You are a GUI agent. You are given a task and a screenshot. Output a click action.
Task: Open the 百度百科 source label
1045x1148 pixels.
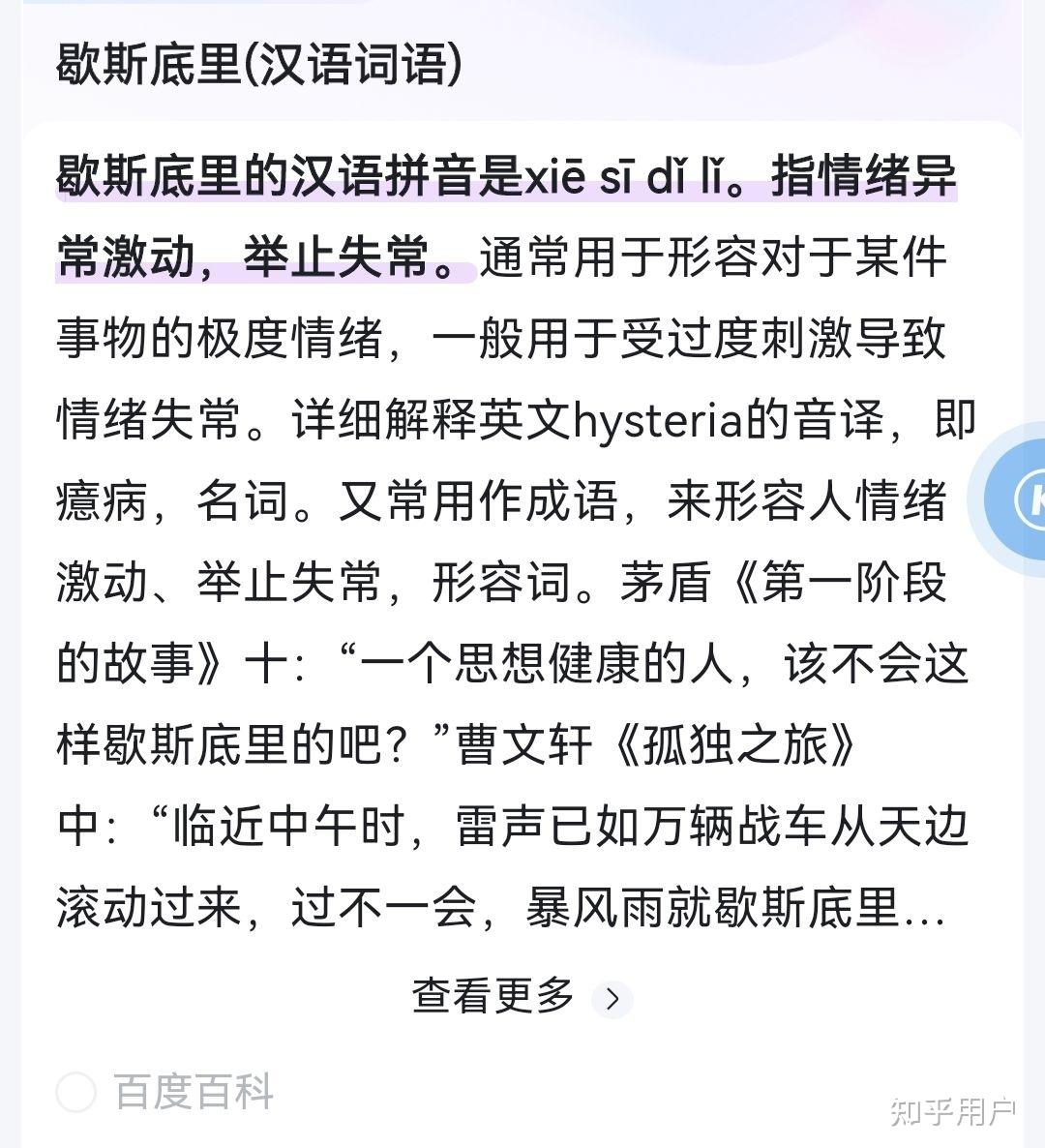coord(193,1092)
